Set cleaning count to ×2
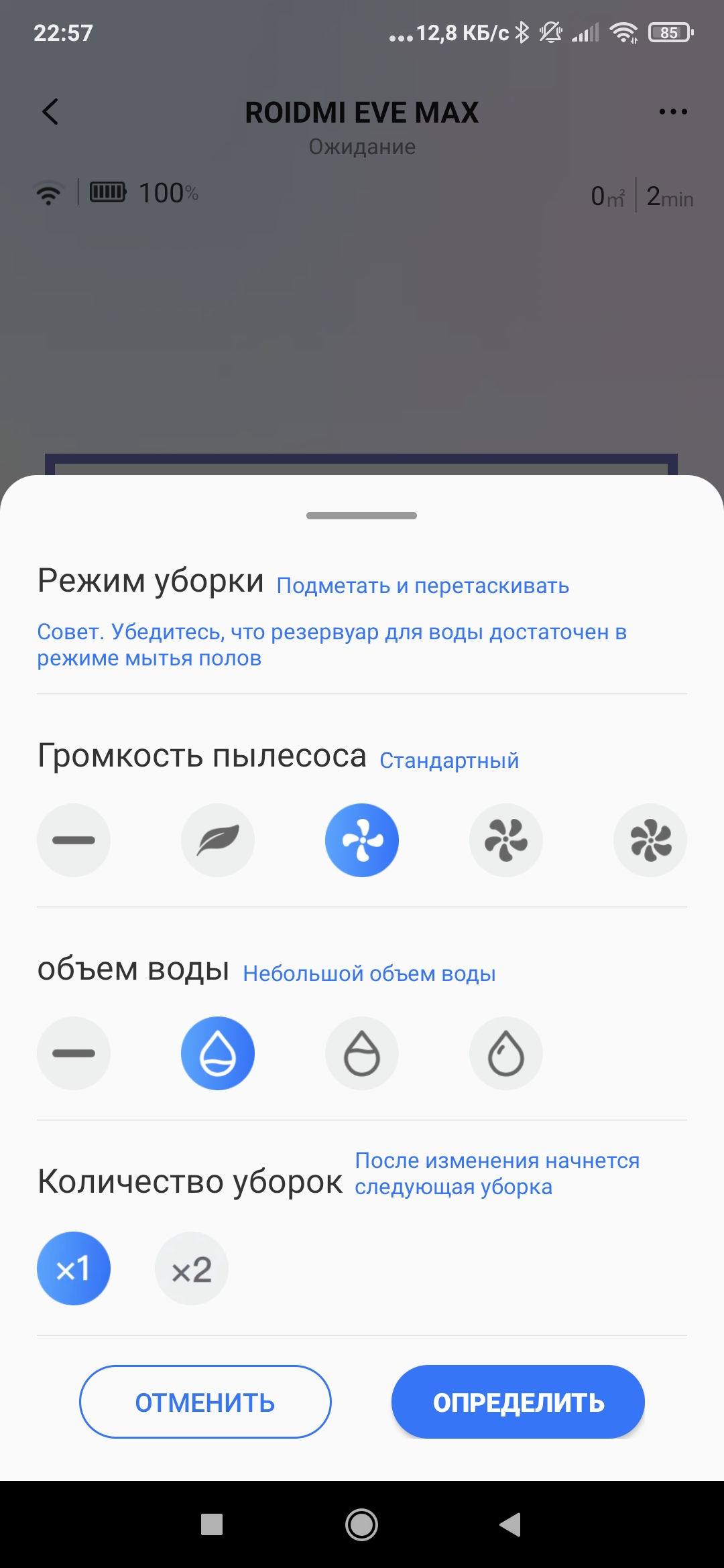The image size is (724, 1568). pos(192,1268)
